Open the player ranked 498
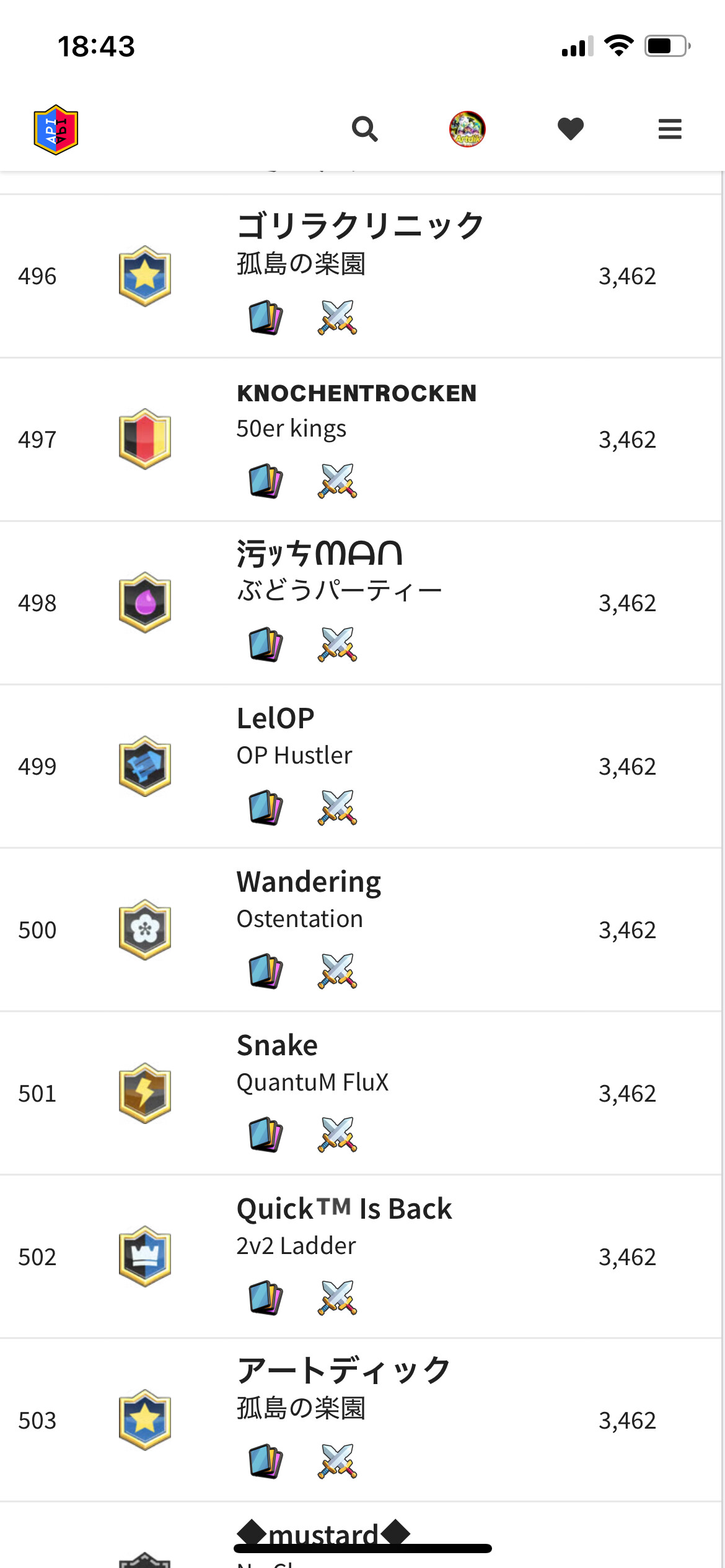The width and height of the screenshot is (725, 1568). point(319,553)
